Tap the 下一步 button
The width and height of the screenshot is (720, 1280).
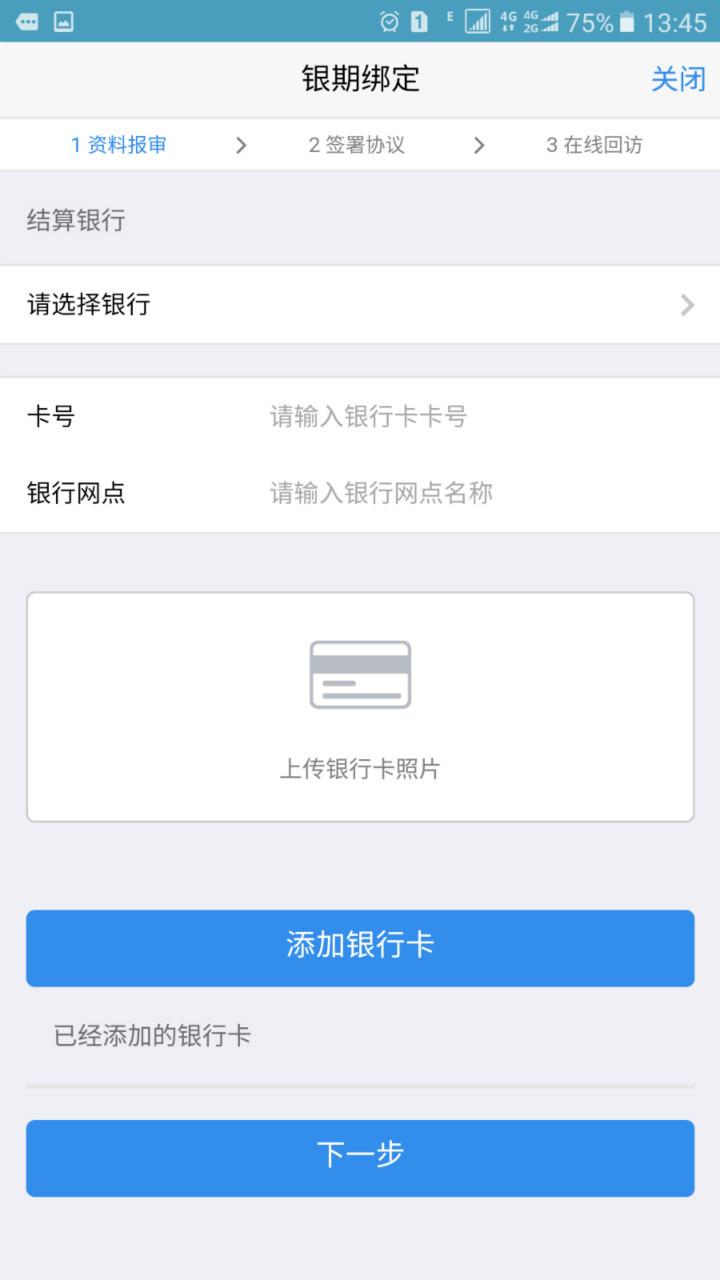[x=360, y=1157]
